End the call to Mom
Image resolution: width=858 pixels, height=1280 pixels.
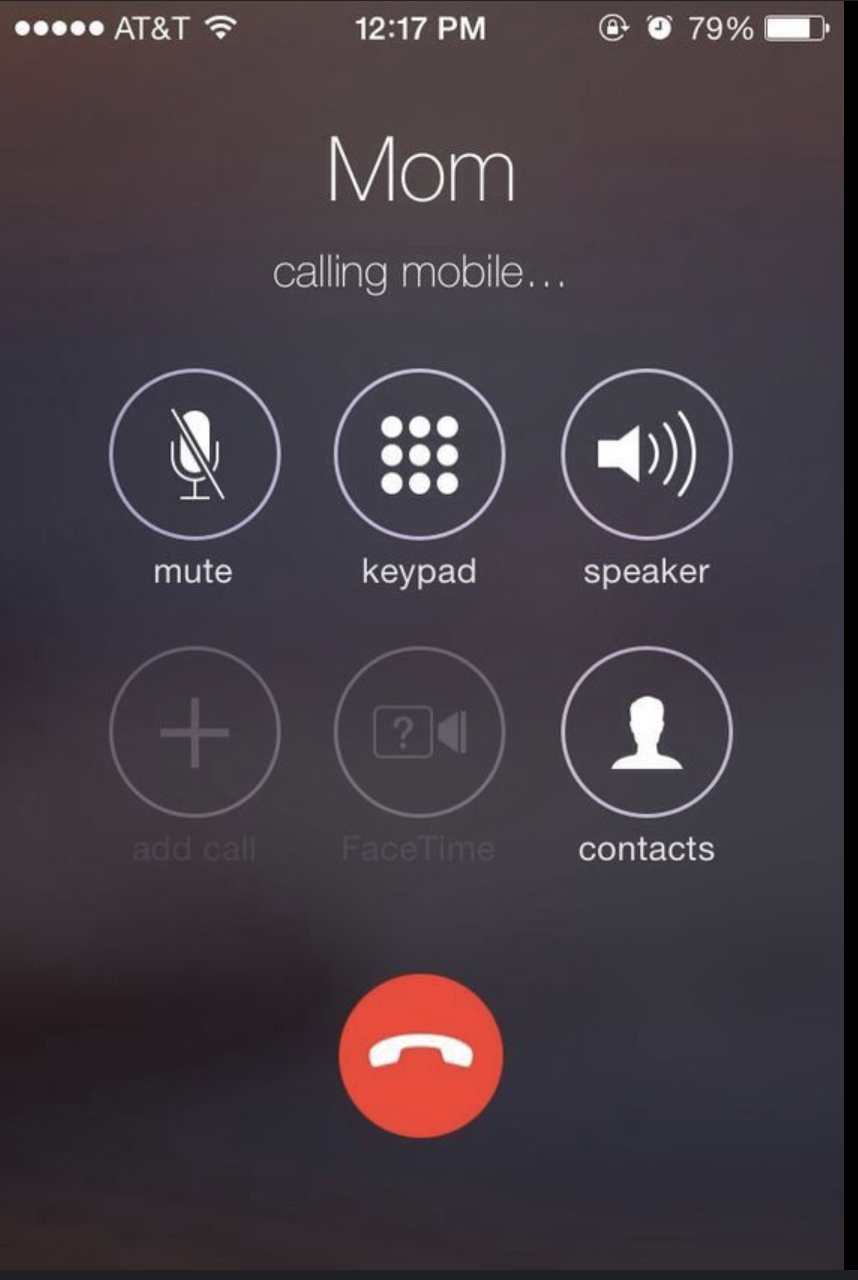click(x=420, y=1055)
